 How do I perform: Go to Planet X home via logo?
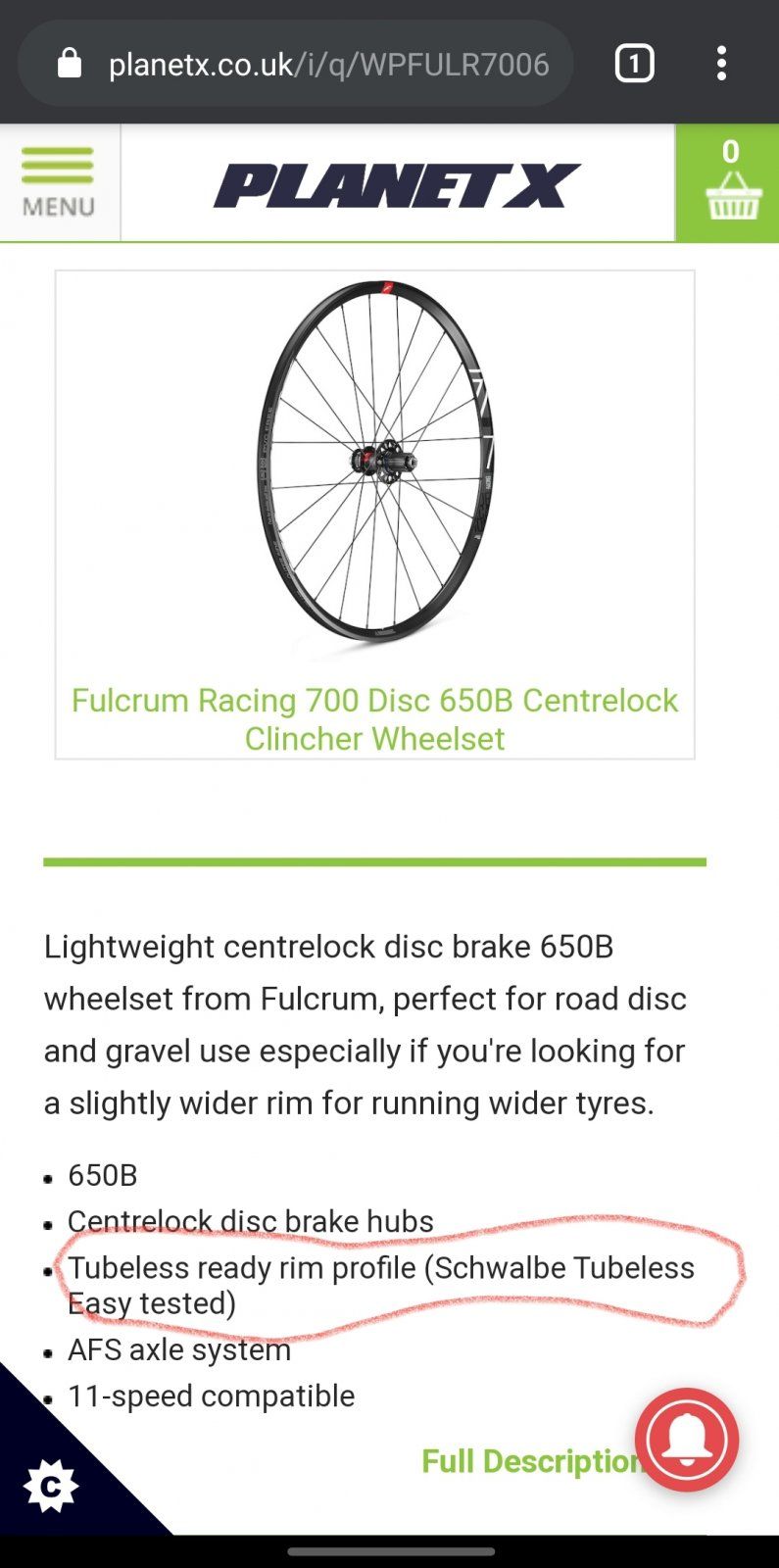tap(397, 185)
